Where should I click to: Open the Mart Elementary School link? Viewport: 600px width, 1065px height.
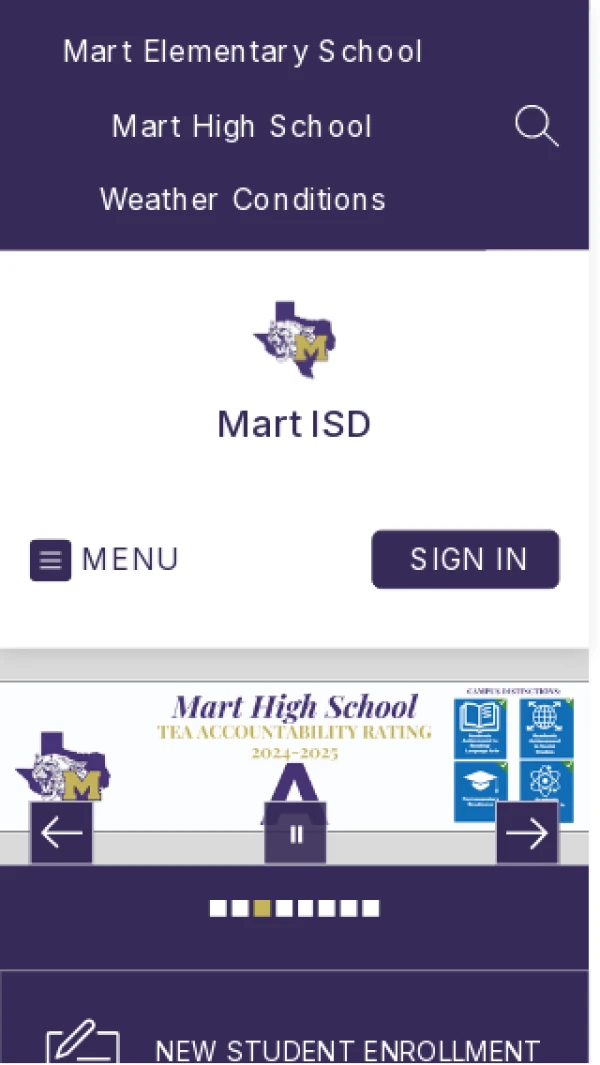pyautogui.click(x=243, y=51)
